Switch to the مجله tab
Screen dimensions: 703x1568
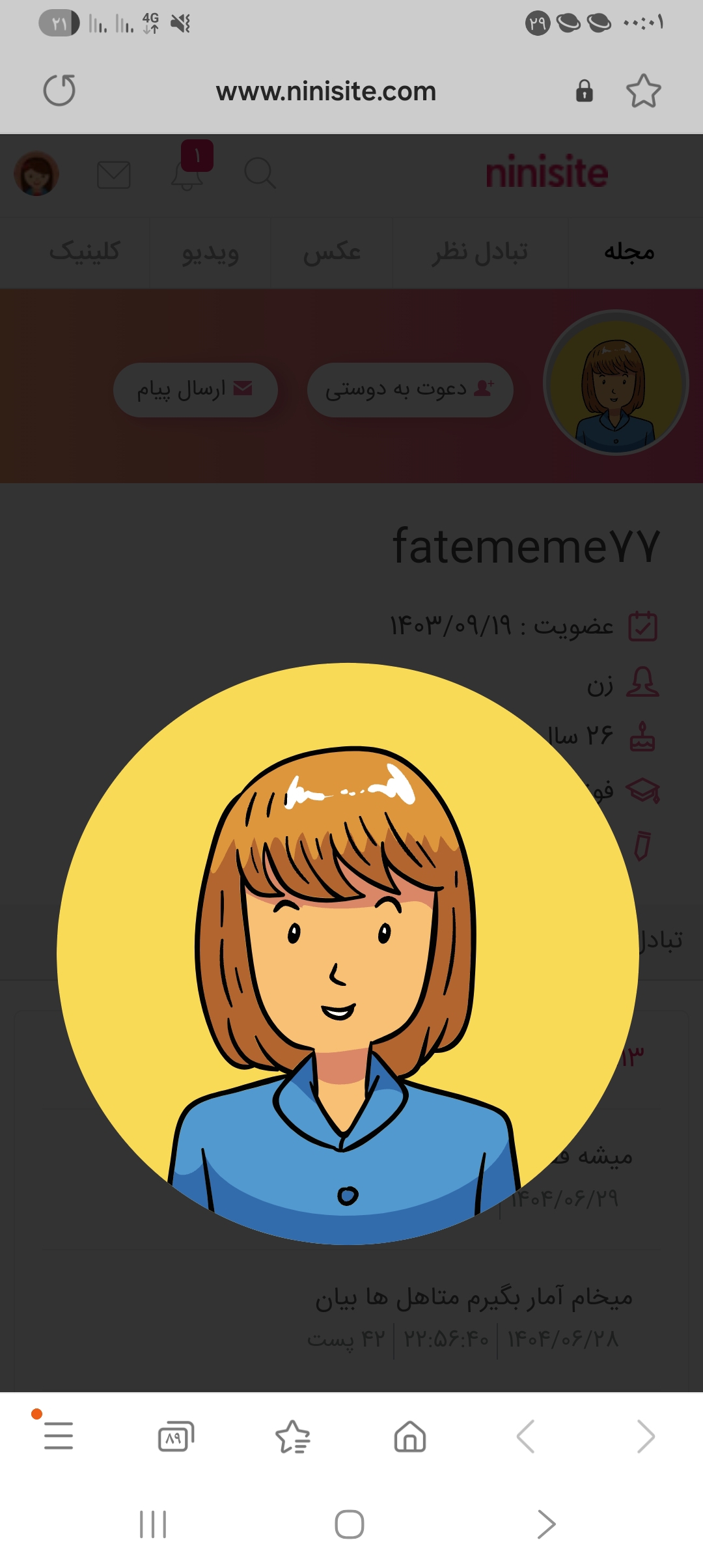[x=629, y=252]
